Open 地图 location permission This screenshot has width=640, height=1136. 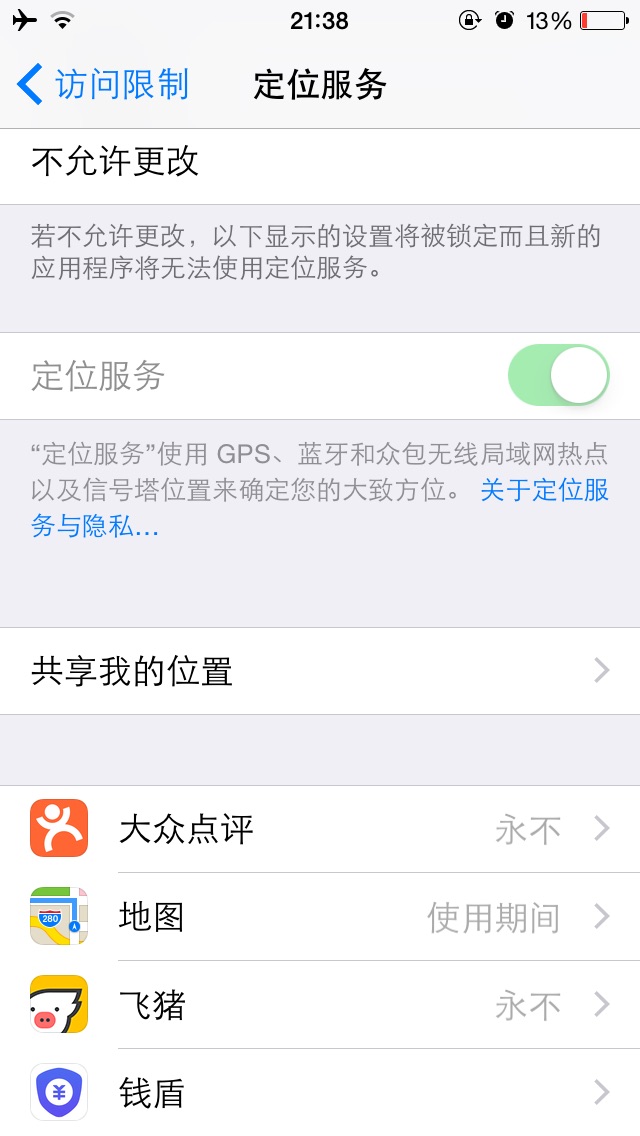[x=320, y=916]
